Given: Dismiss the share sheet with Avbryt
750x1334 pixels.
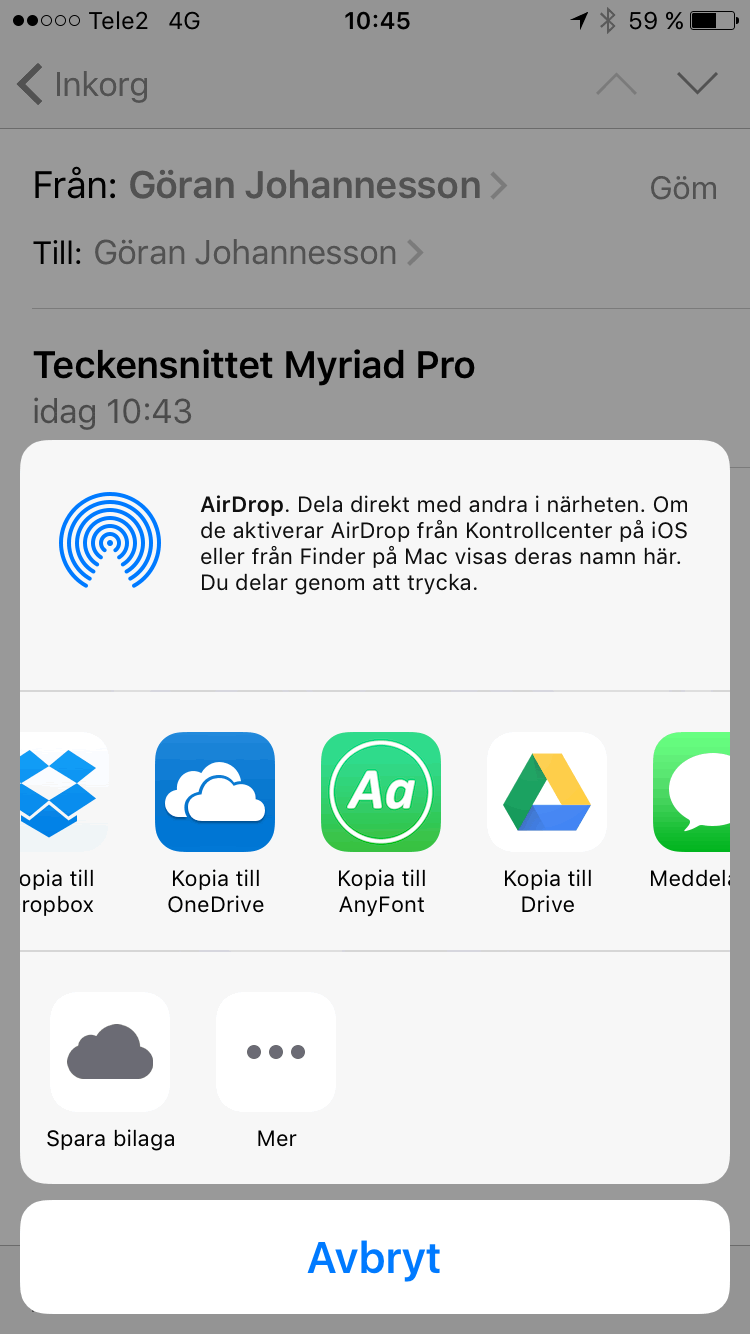Looking at the screenshot, I should [375, 1257].
